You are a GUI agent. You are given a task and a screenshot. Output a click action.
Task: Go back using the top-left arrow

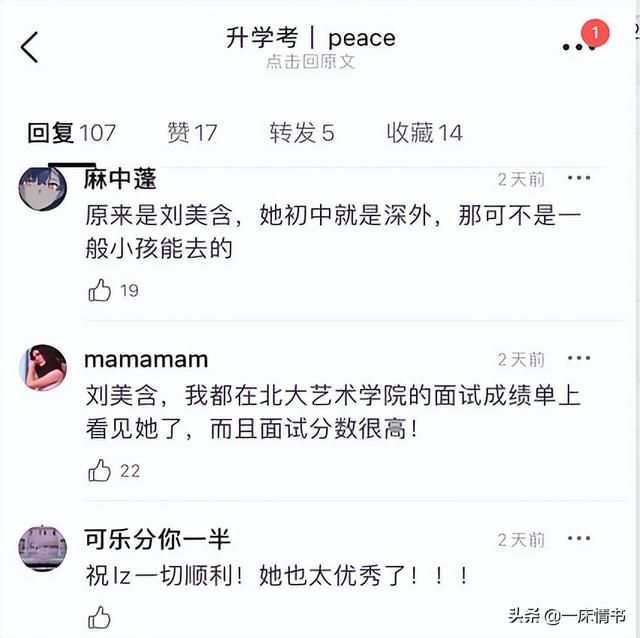coord(30,47)
